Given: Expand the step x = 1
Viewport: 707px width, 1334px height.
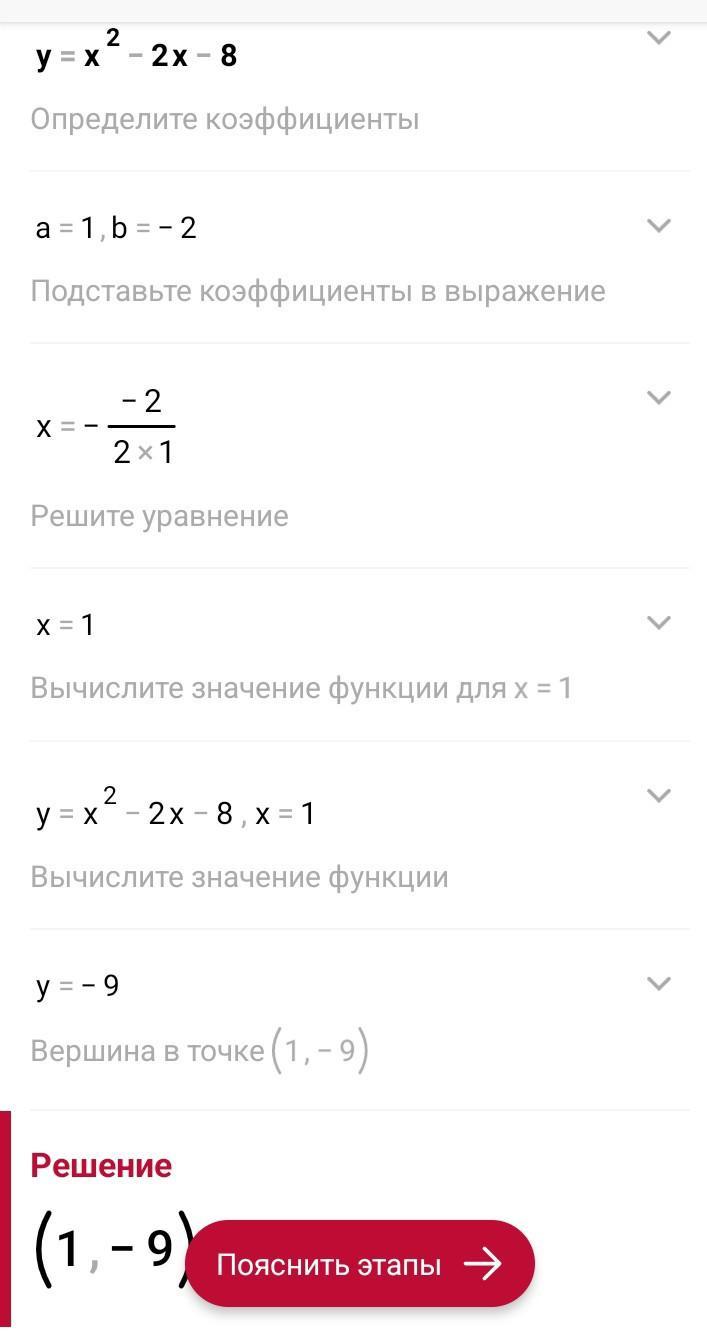Looking at the screenshot, I should pos(658,622).
